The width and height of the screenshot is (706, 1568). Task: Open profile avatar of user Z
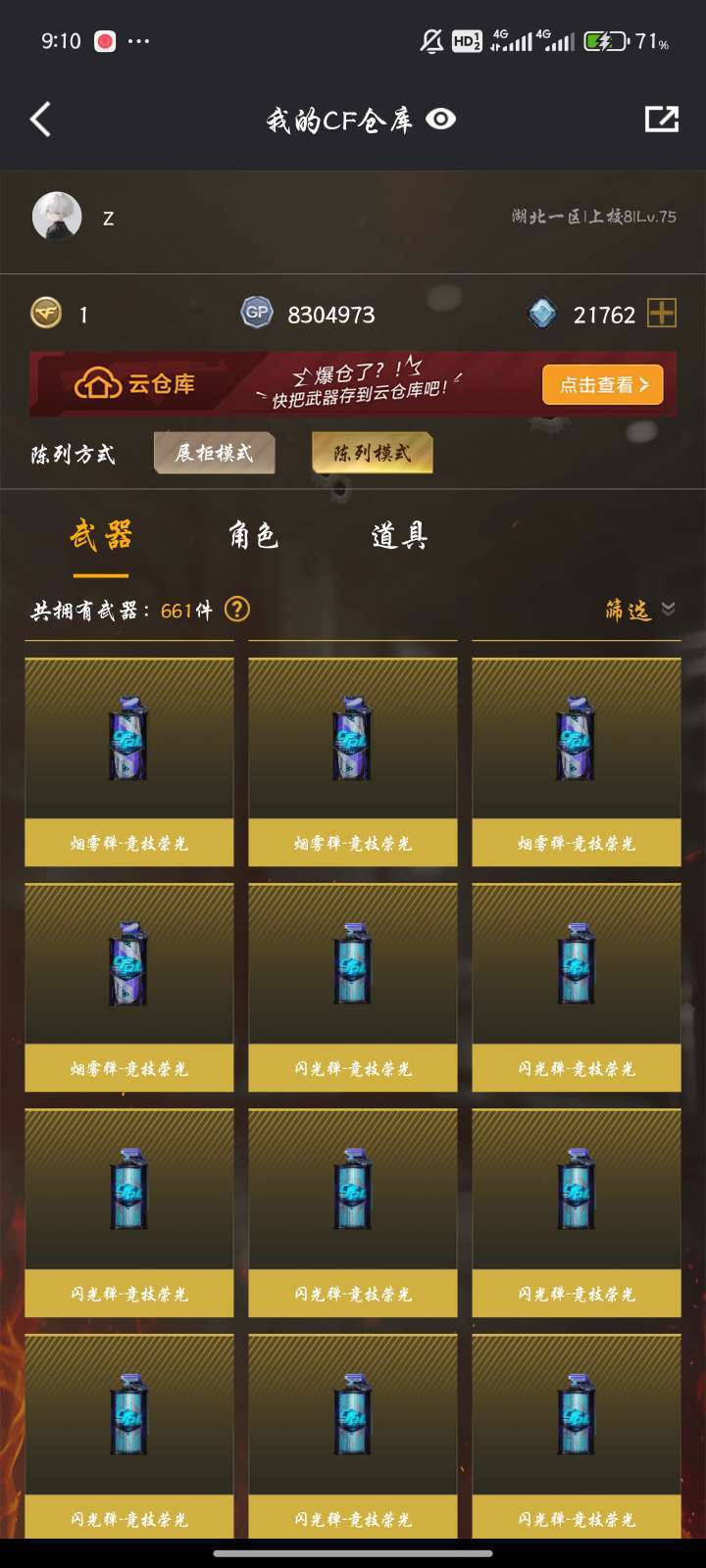coord(57,217)
